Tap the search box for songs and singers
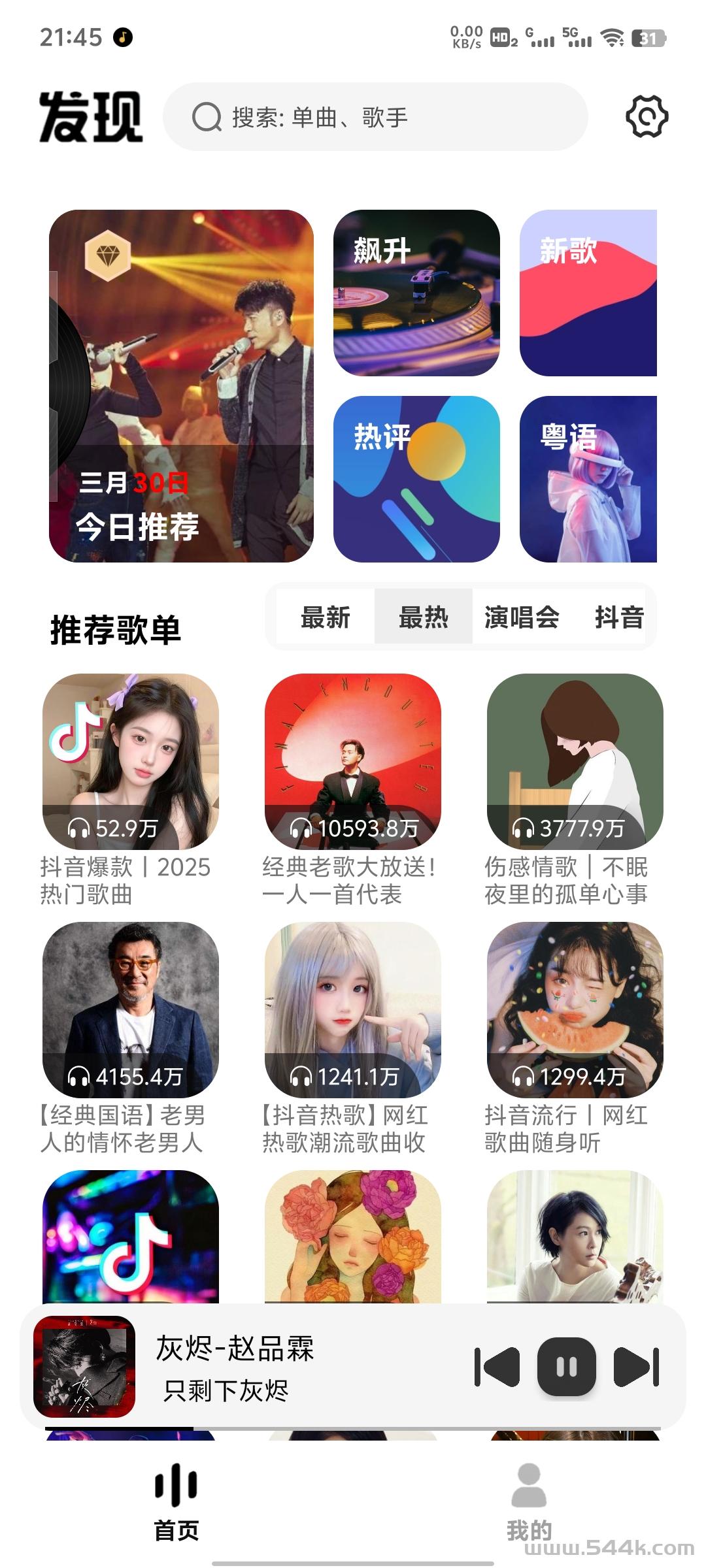This screenshot has height=1568, width=706. click(x=375, y=118)
